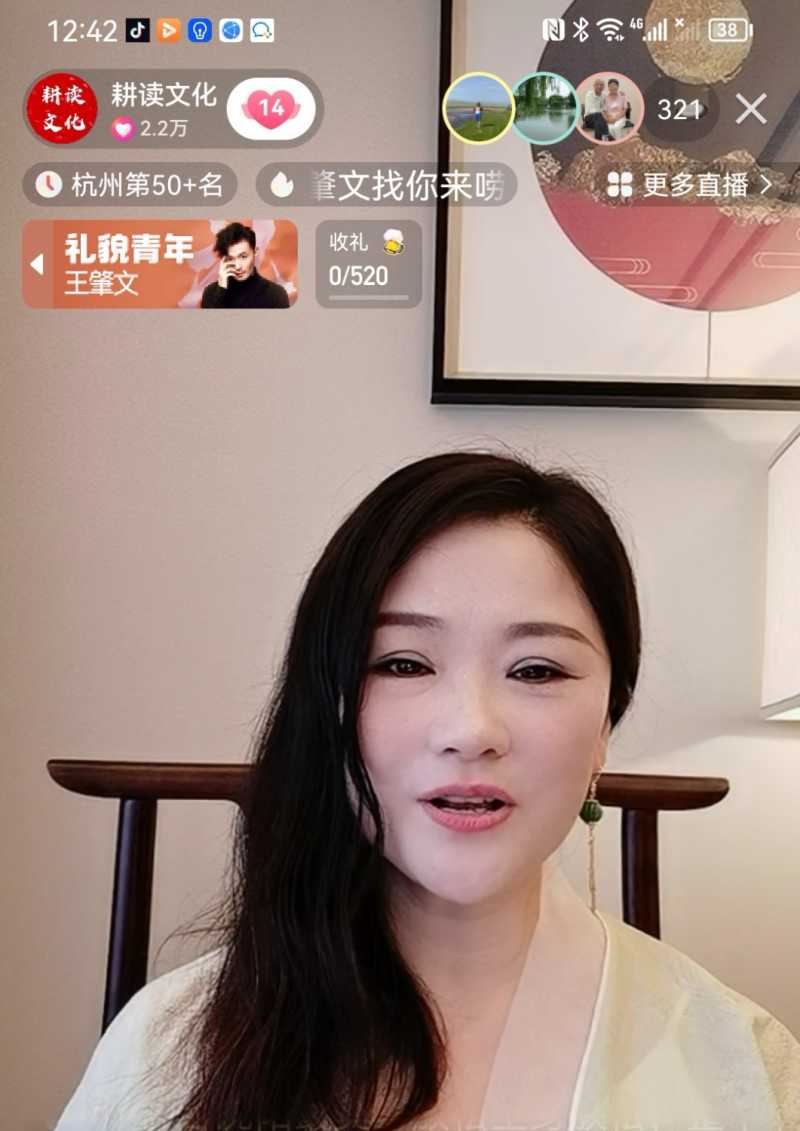
Task: Click the NFC icon in the status bar
Action: point(555,30)
